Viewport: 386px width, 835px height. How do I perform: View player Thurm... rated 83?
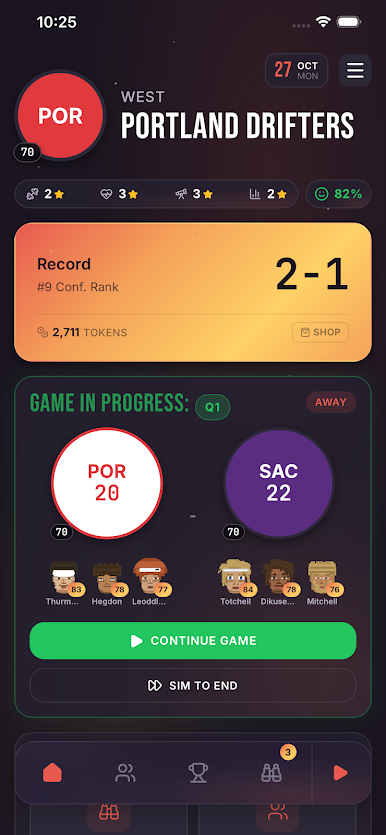coord(64,583)
